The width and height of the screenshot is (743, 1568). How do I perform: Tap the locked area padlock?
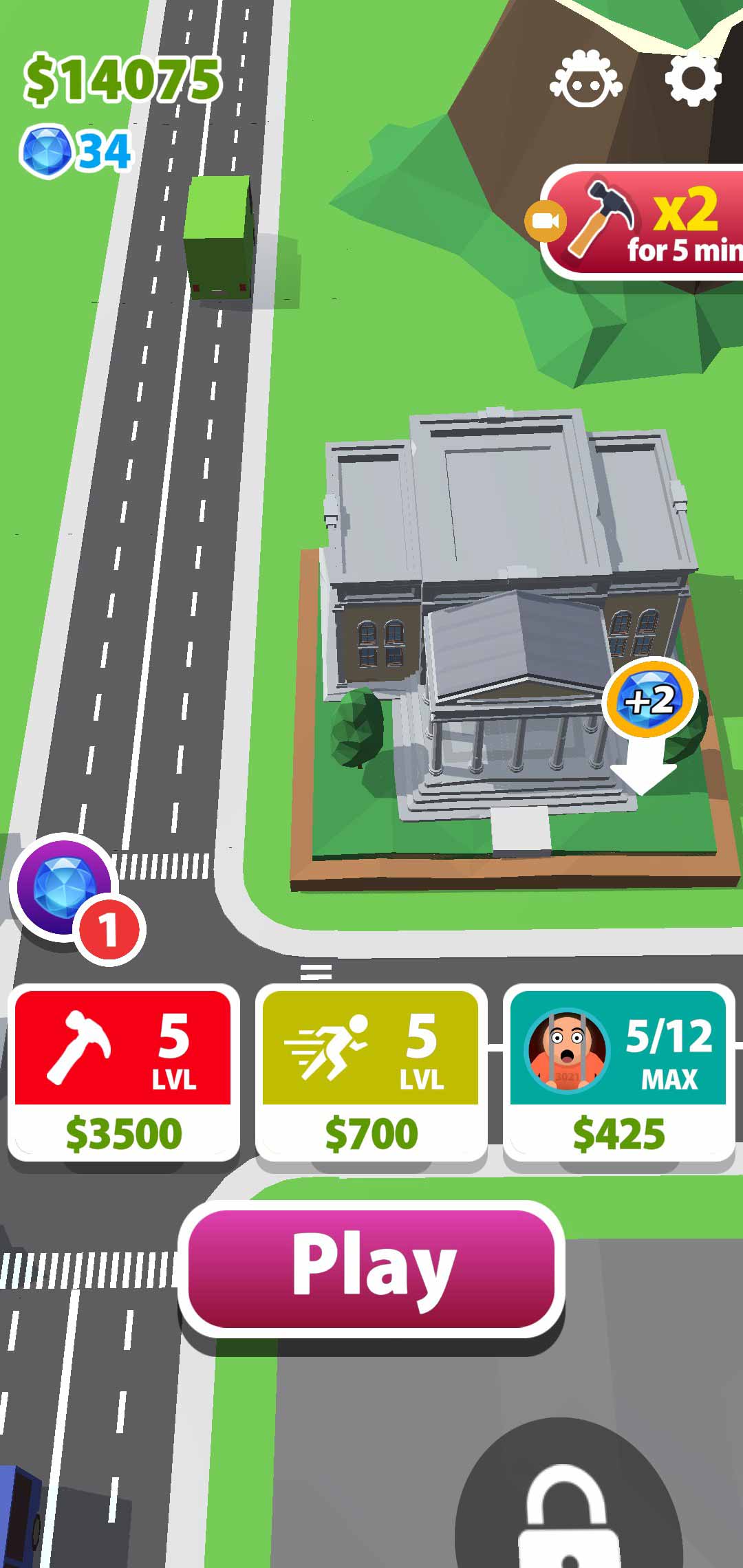[568, 1513]
